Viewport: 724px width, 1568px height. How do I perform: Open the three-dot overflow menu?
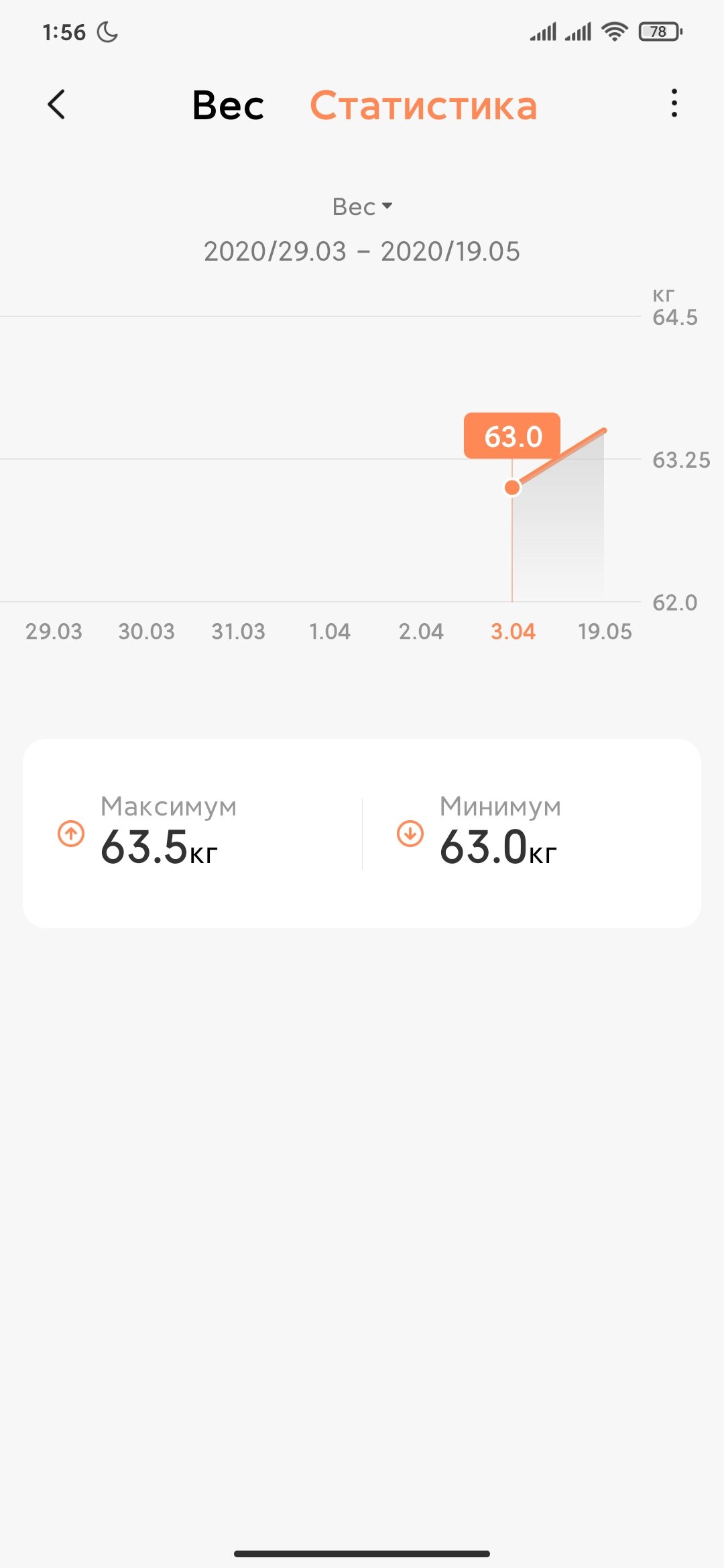coord(674,104)
